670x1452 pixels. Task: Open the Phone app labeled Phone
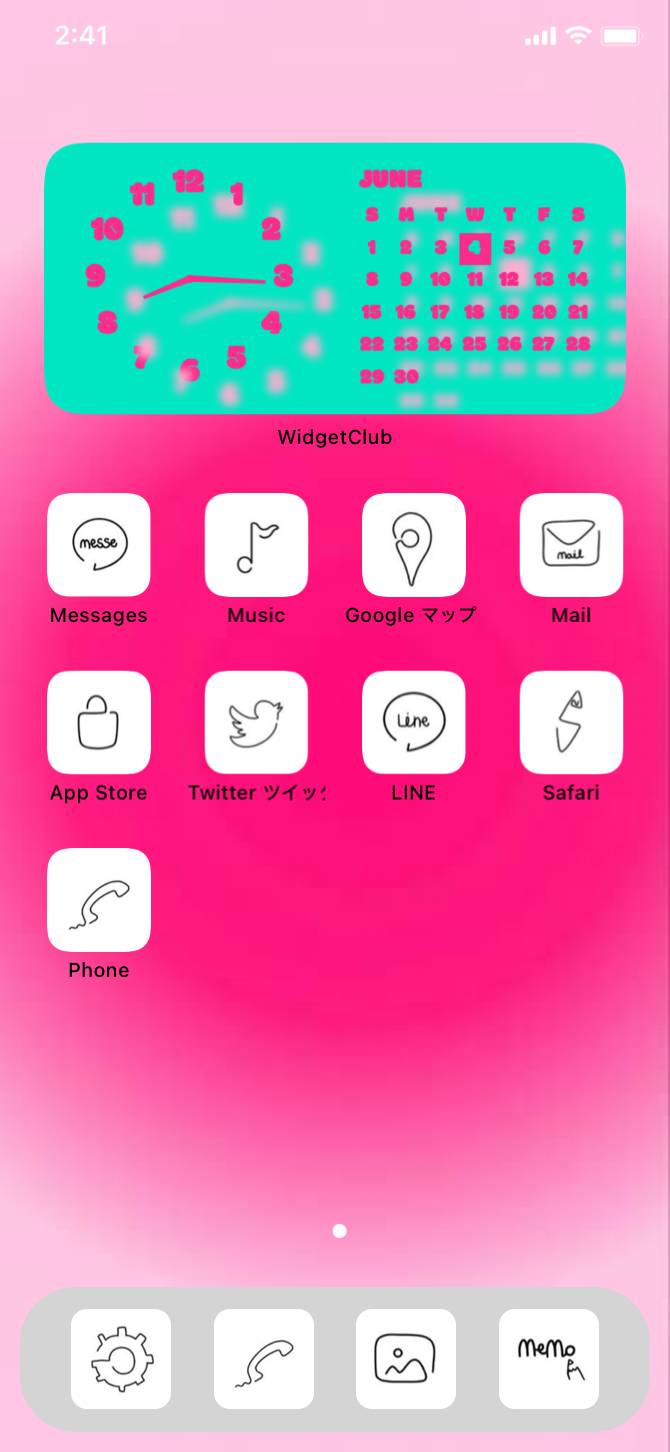[99, 900]
